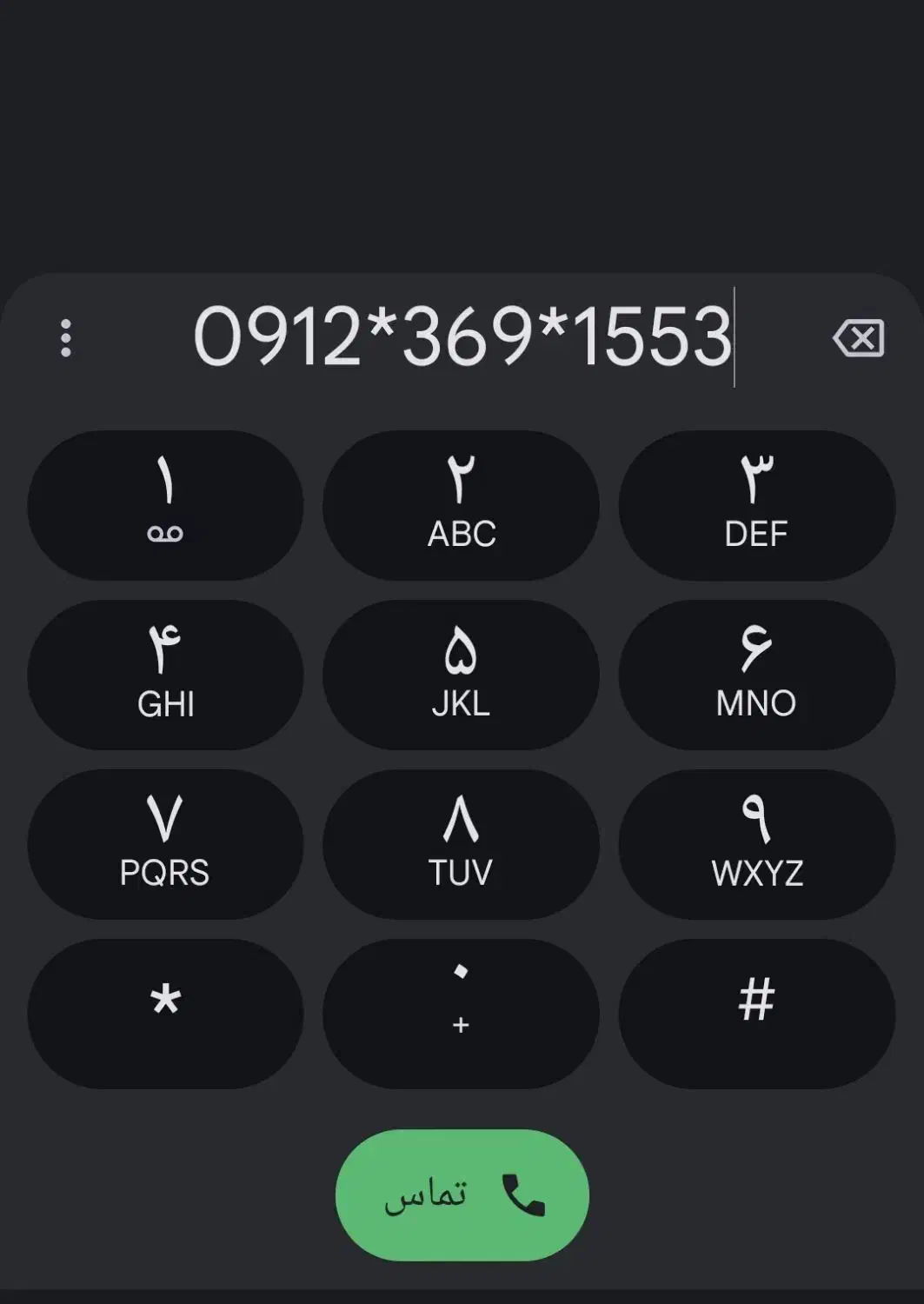This screenshot has width=924, height=1304.
Task: Tap the 6 MNO key
Action: (757, 675)
